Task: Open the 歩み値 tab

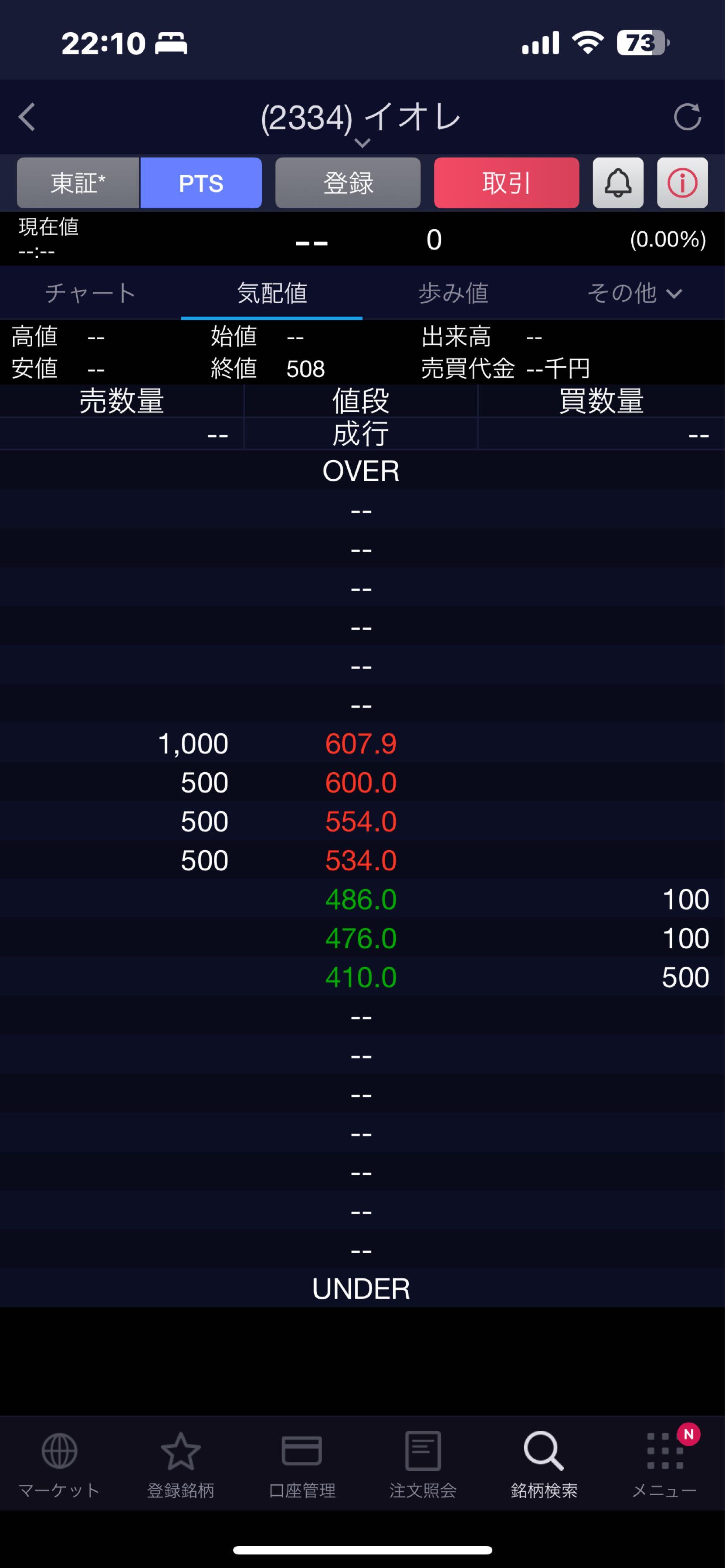Action: (453, 294)
